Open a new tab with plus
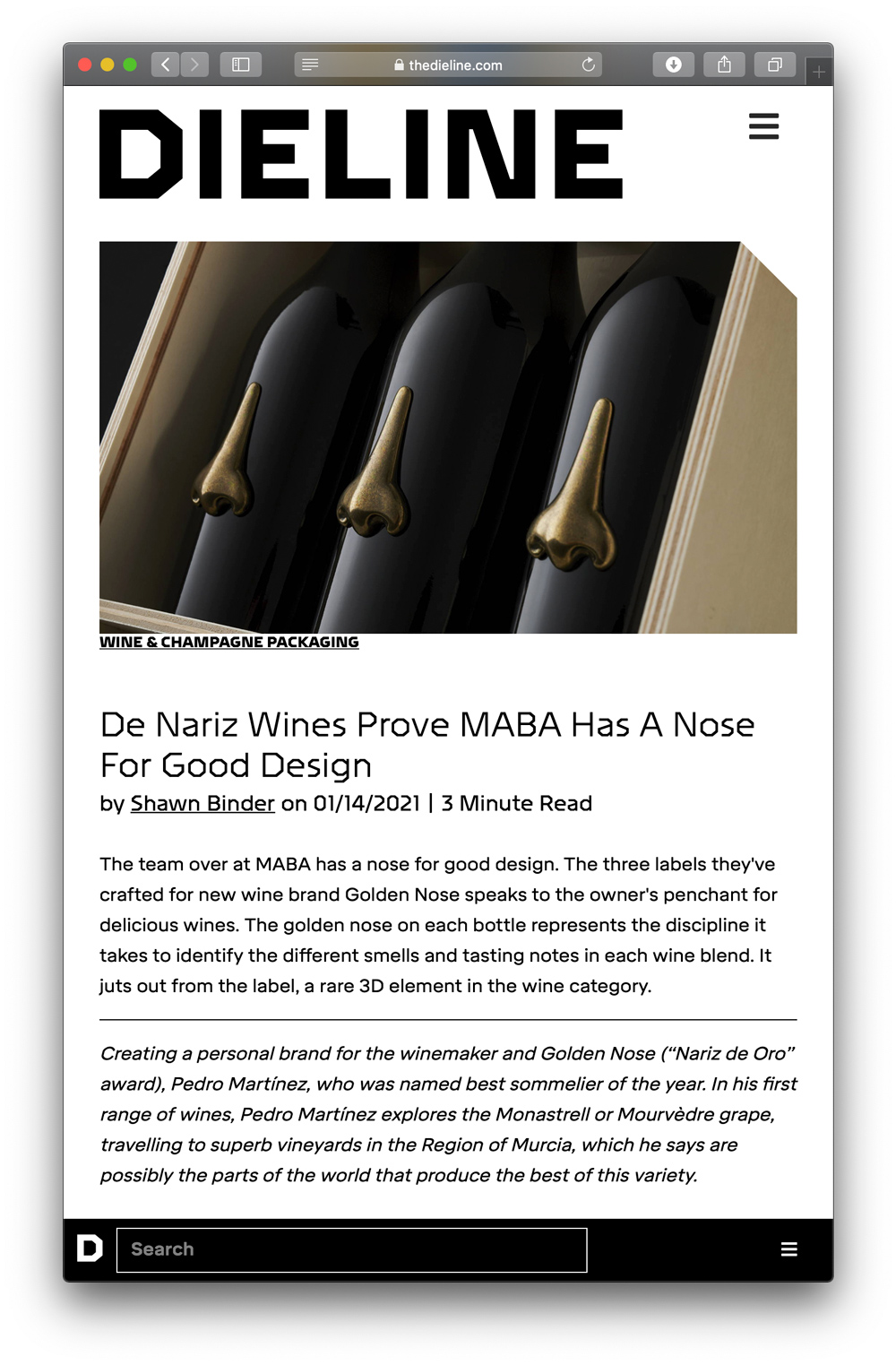 click(819, 72)
